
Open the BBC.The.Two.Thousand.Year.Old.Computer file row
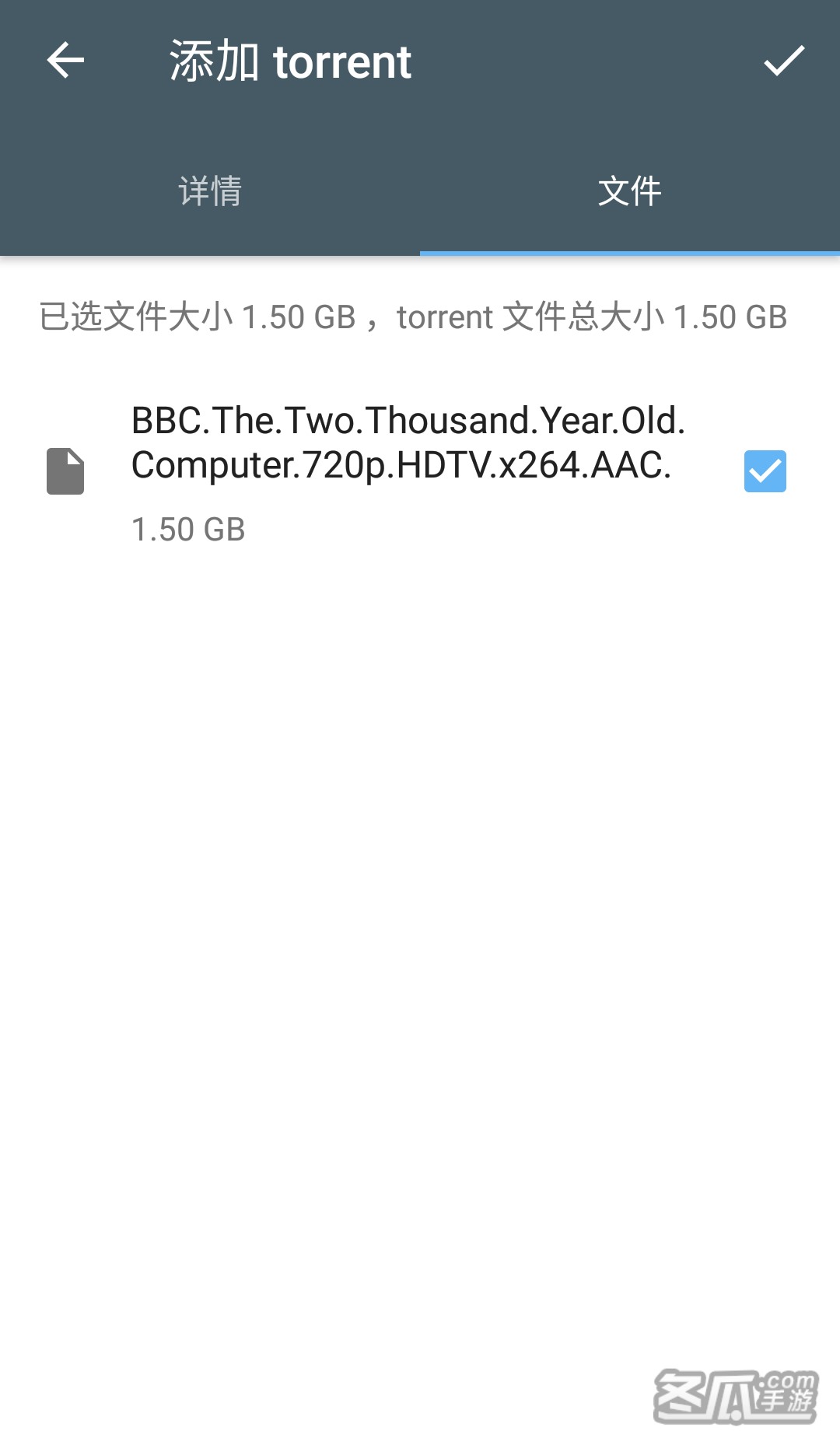point(420,472)
